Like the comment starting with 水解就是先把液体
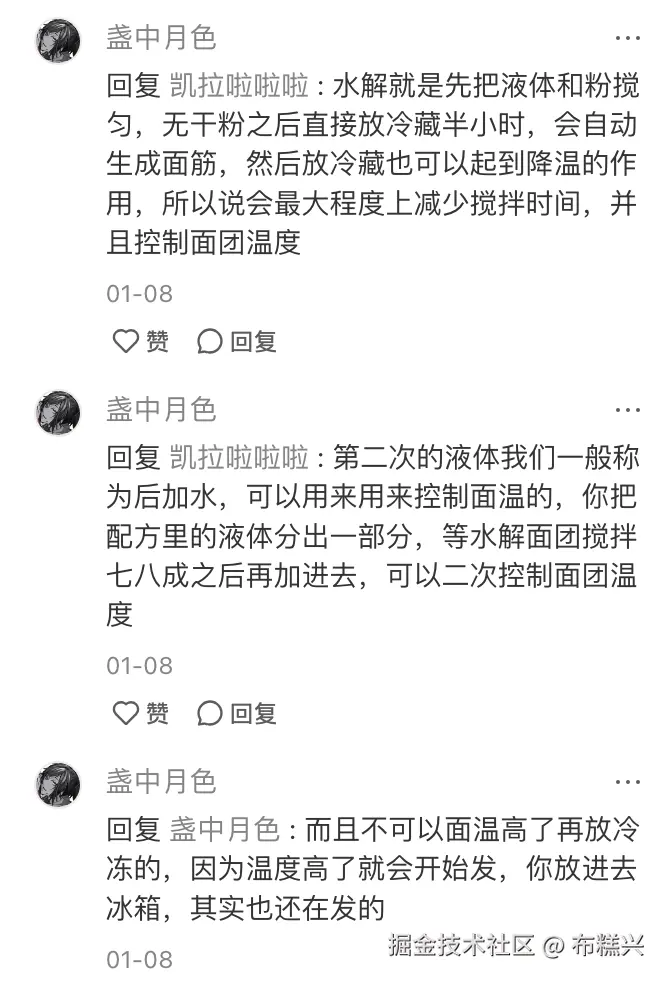Screen dimensions: 668x982 point(139,342)
